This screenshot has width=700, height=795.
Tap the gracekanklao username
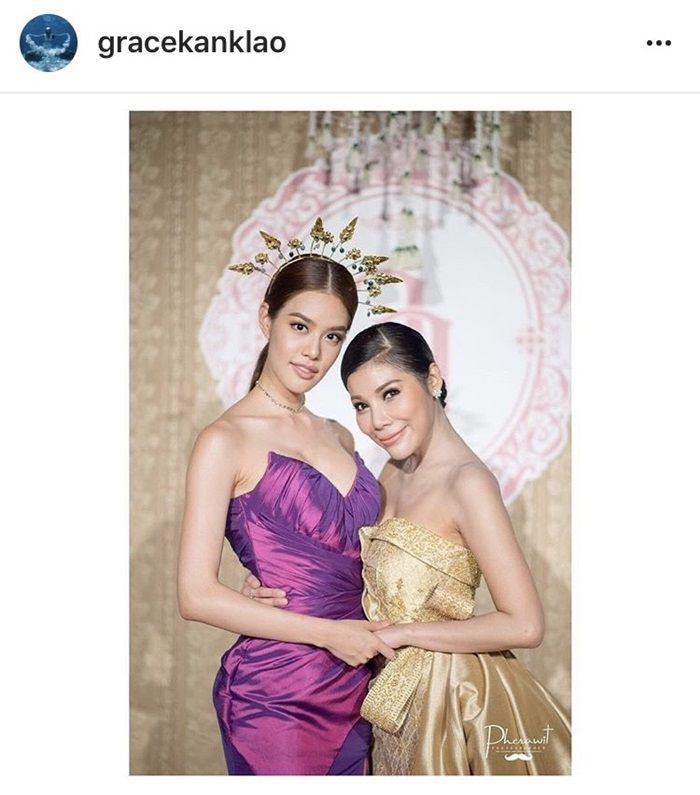pos(191,43)
